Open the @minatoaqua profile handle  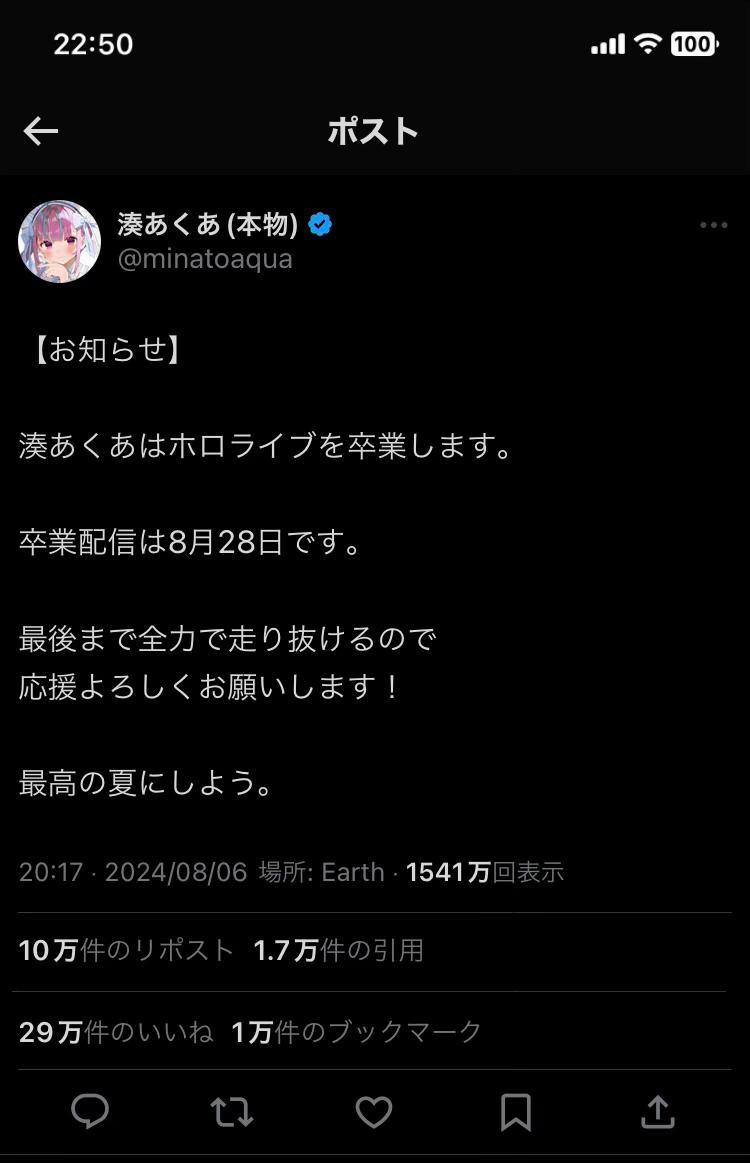[205, 259]
